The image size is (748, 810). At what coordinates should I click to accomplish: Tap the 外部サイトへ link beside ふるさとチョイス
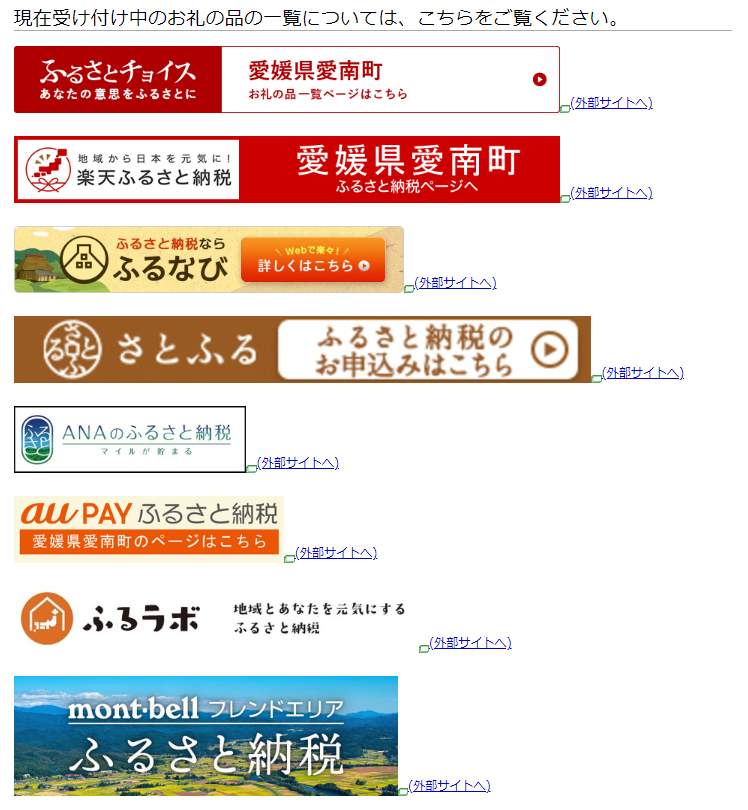click(611, 103)
